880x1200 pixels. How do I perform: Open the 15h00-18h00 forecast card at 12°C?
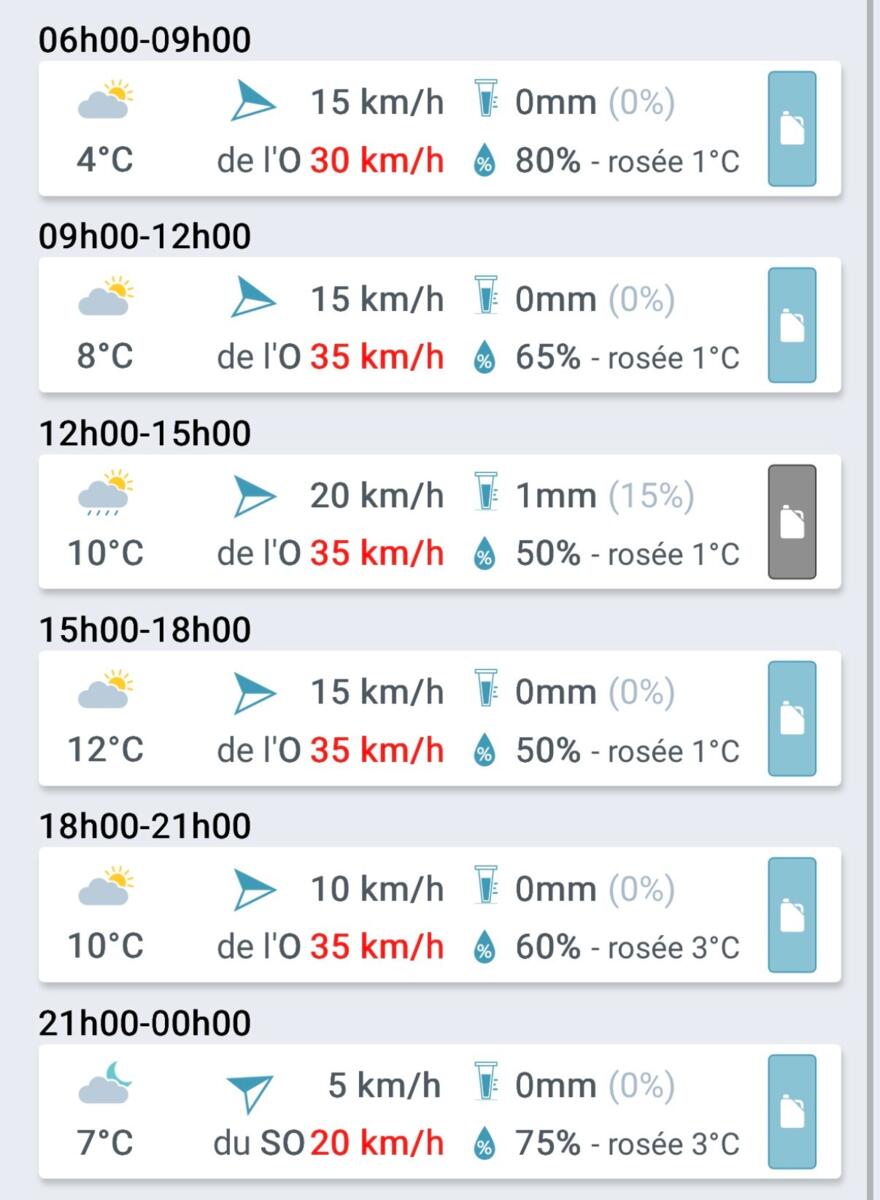(440, 719)
